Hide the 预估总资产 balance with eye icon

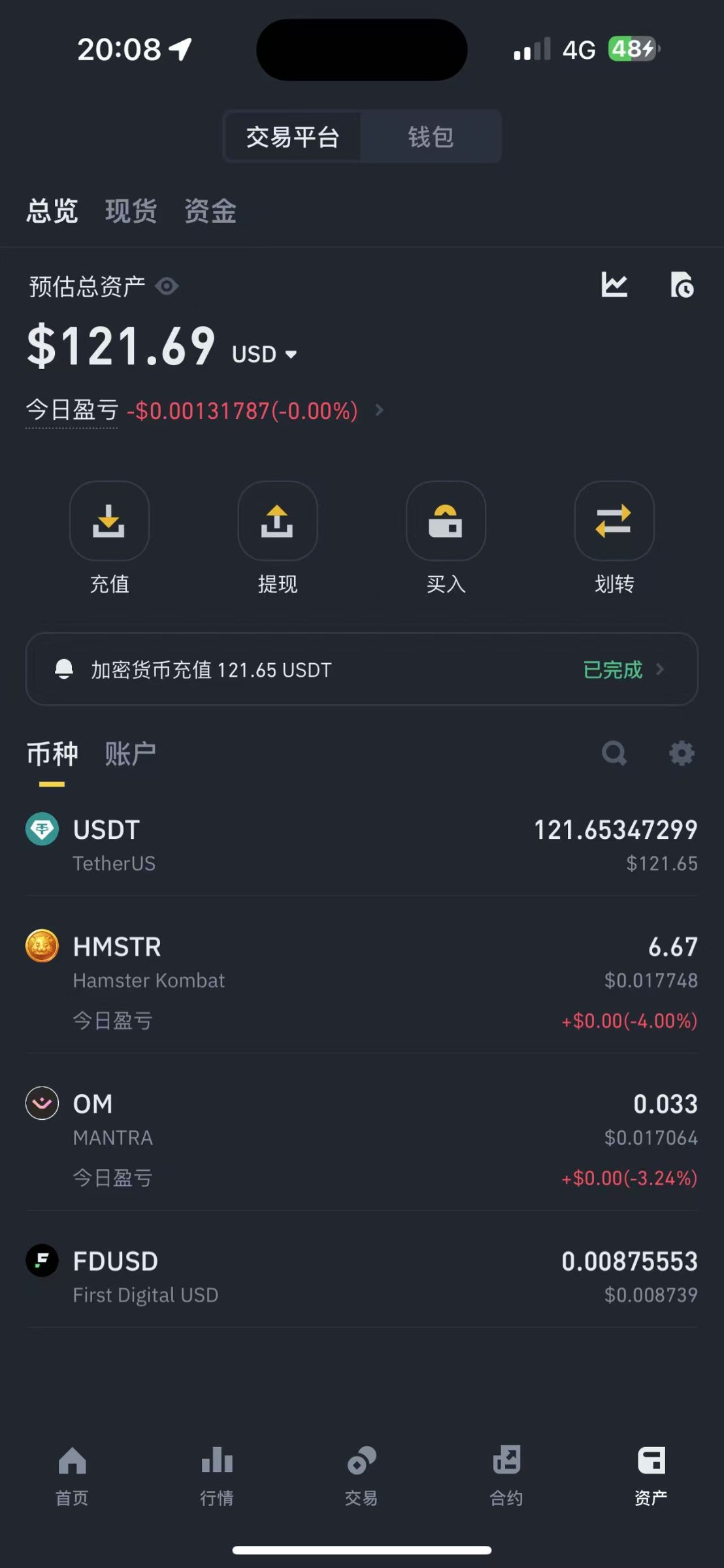pos(167,286)
